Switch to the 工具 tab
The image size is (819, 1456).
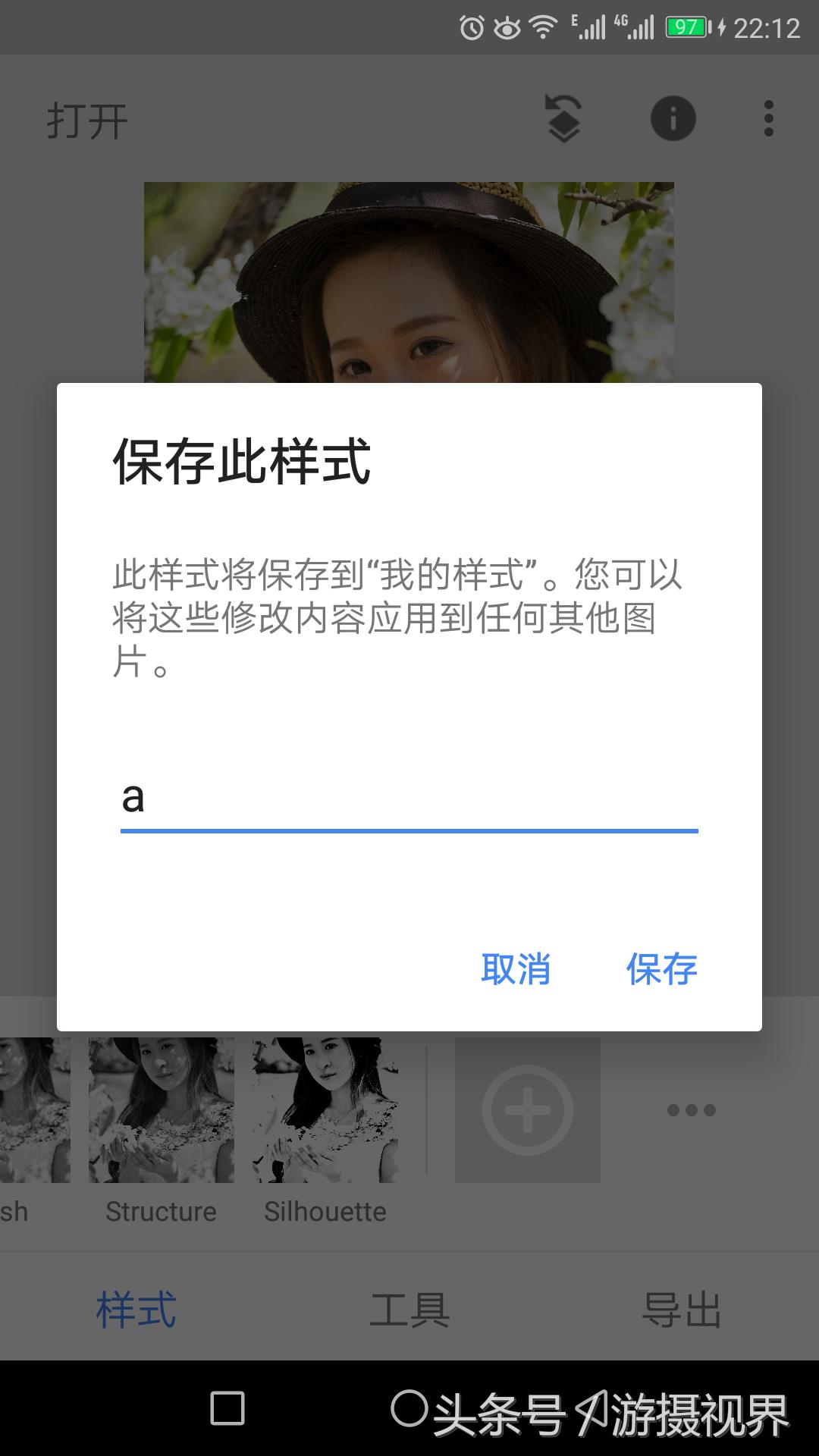click(x=409, y=1307)
